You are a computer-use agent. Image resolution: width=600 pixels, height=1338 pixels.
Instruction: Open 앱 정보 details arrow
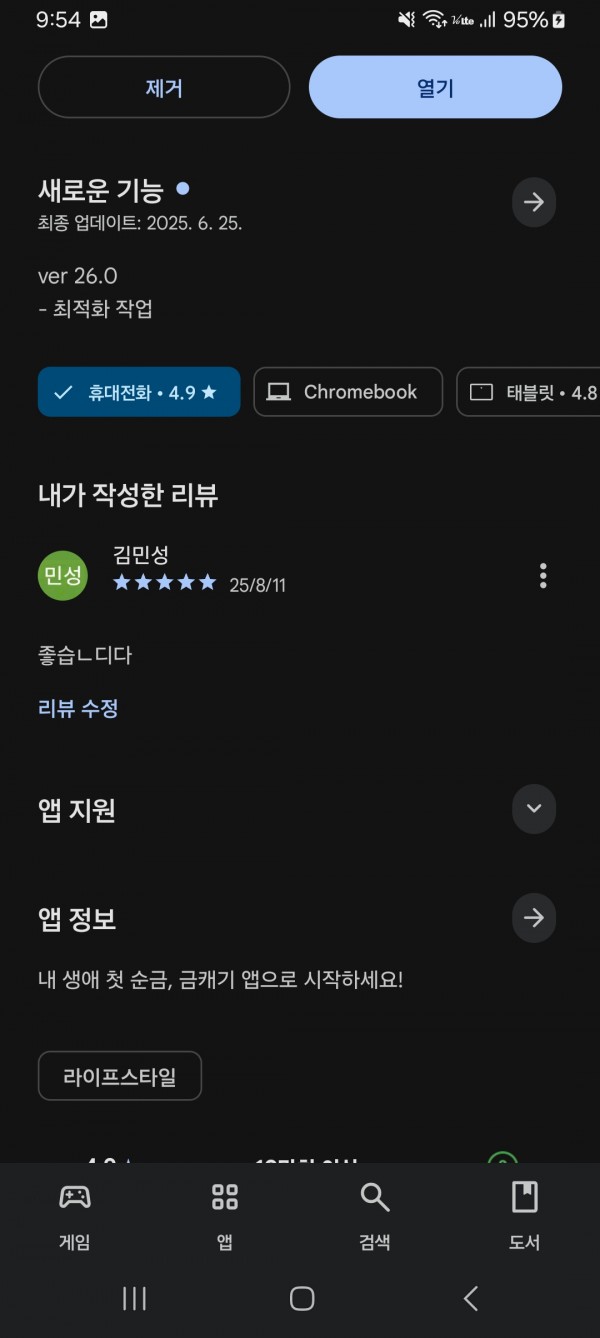(534, 918)
